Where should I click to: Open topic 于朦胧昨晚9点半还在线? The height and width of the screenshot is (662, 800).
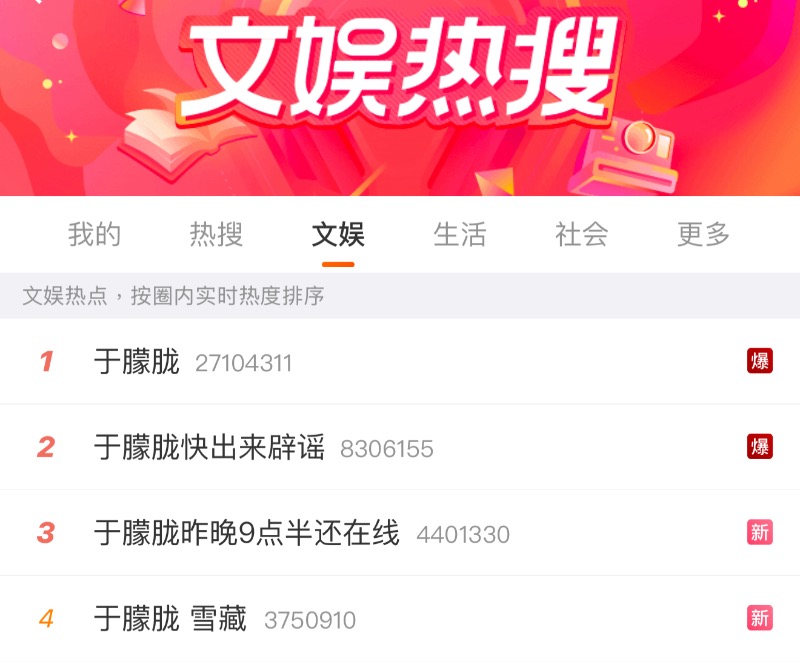(x=246, y=533)
